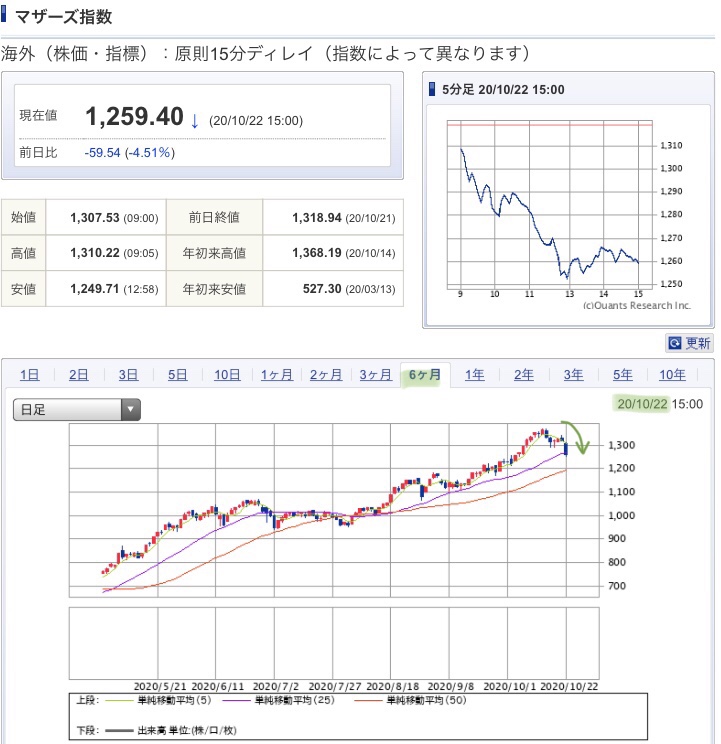Image resolution: width=721 pixels, height=744 pixels.
Task: Select the 3日 chart range
Action: [x=128, y=375]
